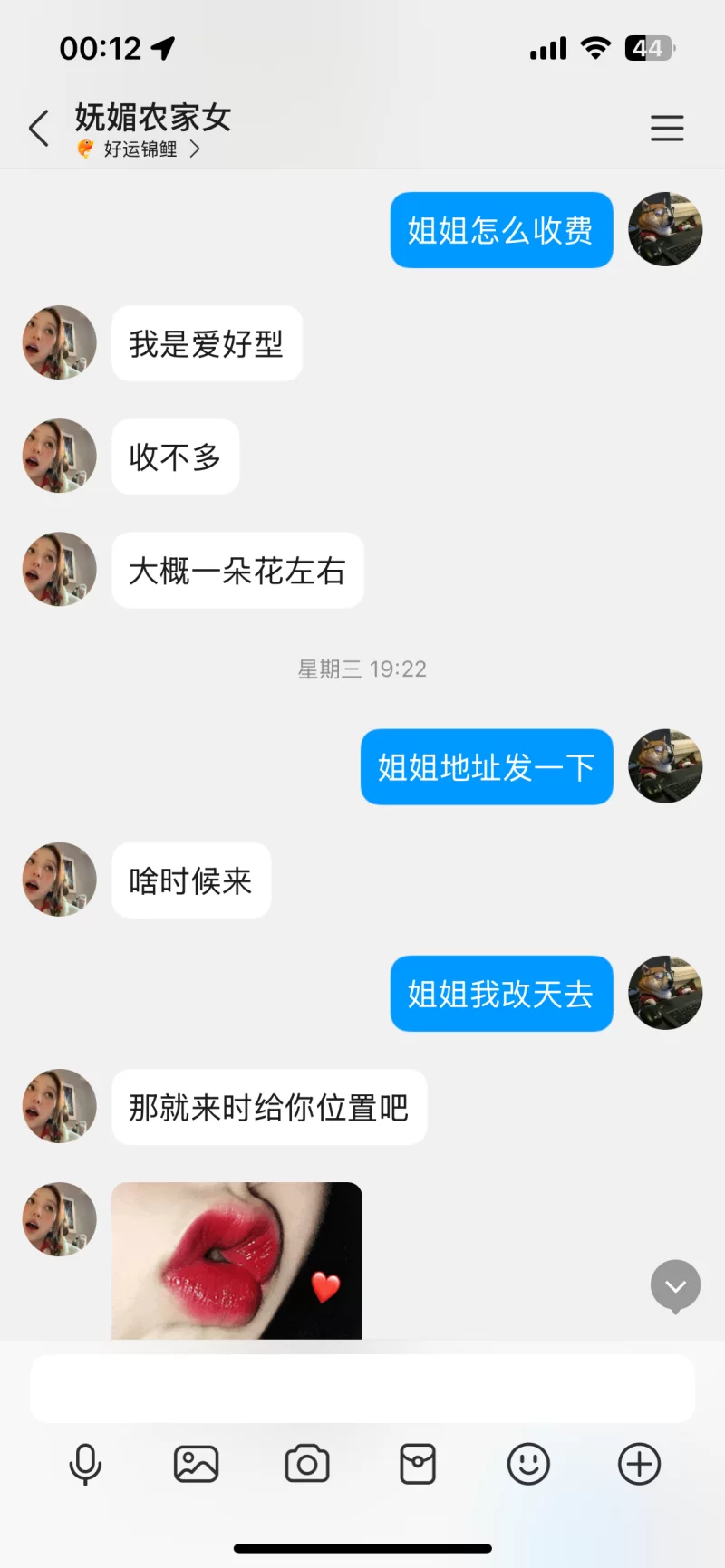The image size is (725, 1568).
Task: Open the emoji panel
Action: pyautogui.click(x=528, y=1464)
